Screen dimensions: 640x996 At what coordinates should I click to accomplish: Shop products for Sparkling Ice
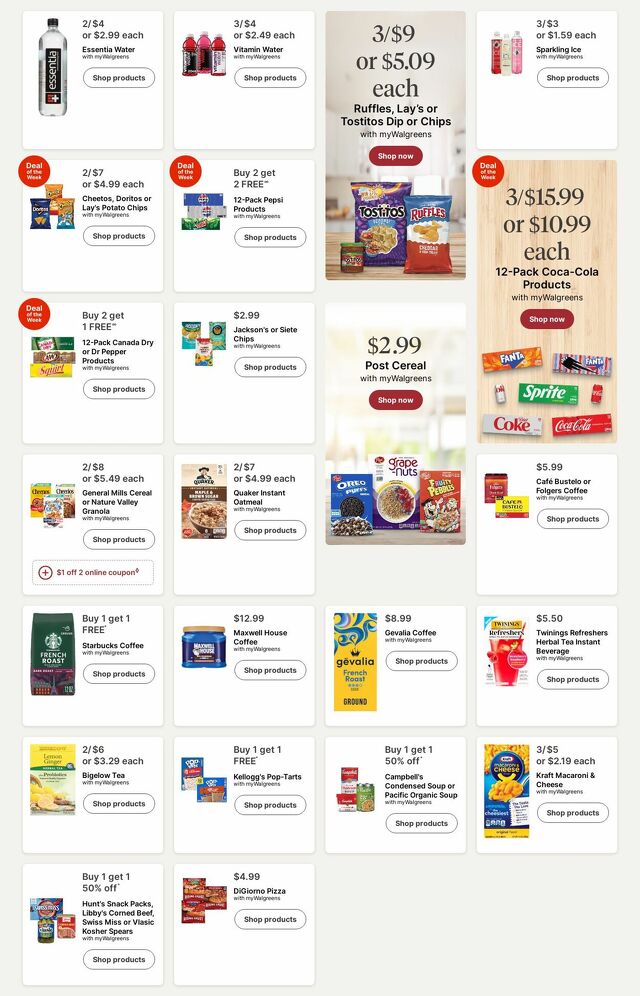coord(572,78)
